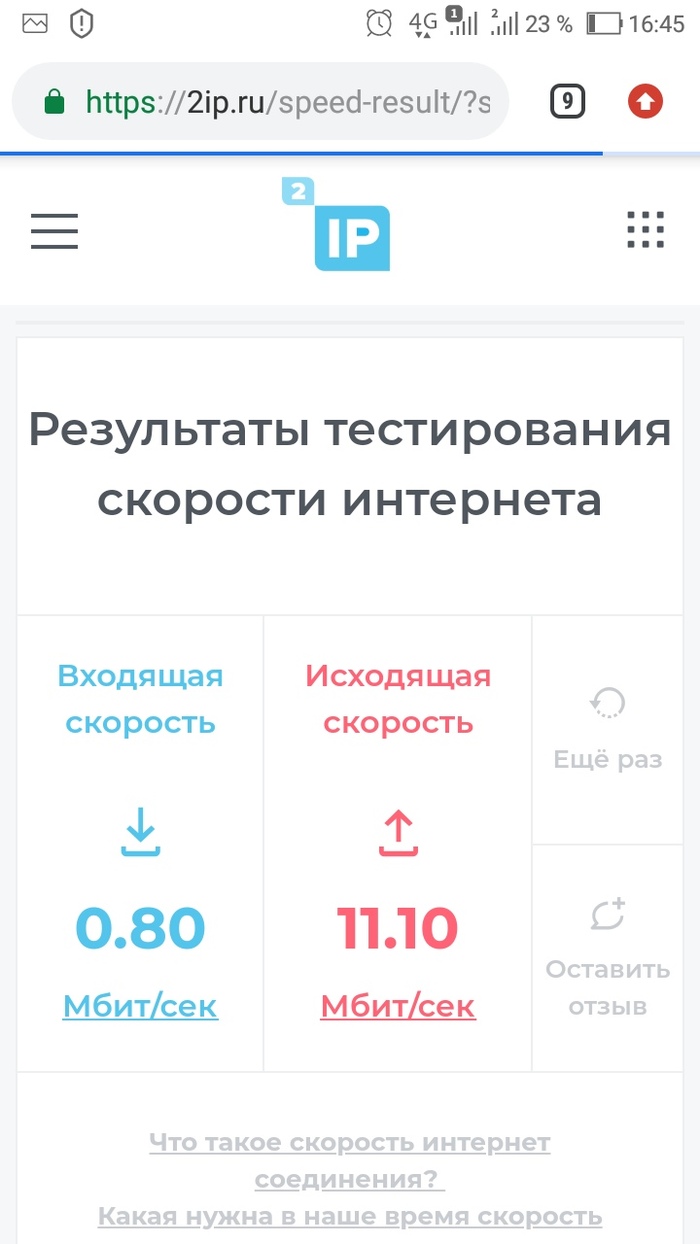The width and height of the screenshot is (700, 1244).
Task: Open link Какая нужна в наше время скорость
Action: coord(350,1216)
